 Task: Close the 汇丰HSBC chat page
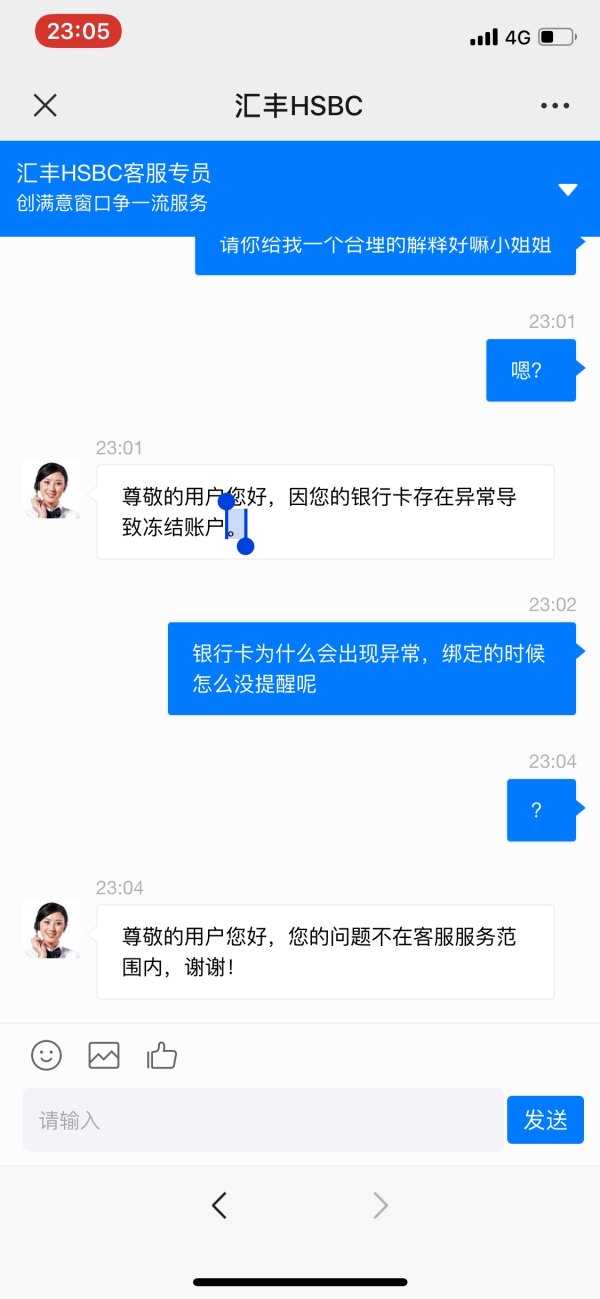point(45,105)
